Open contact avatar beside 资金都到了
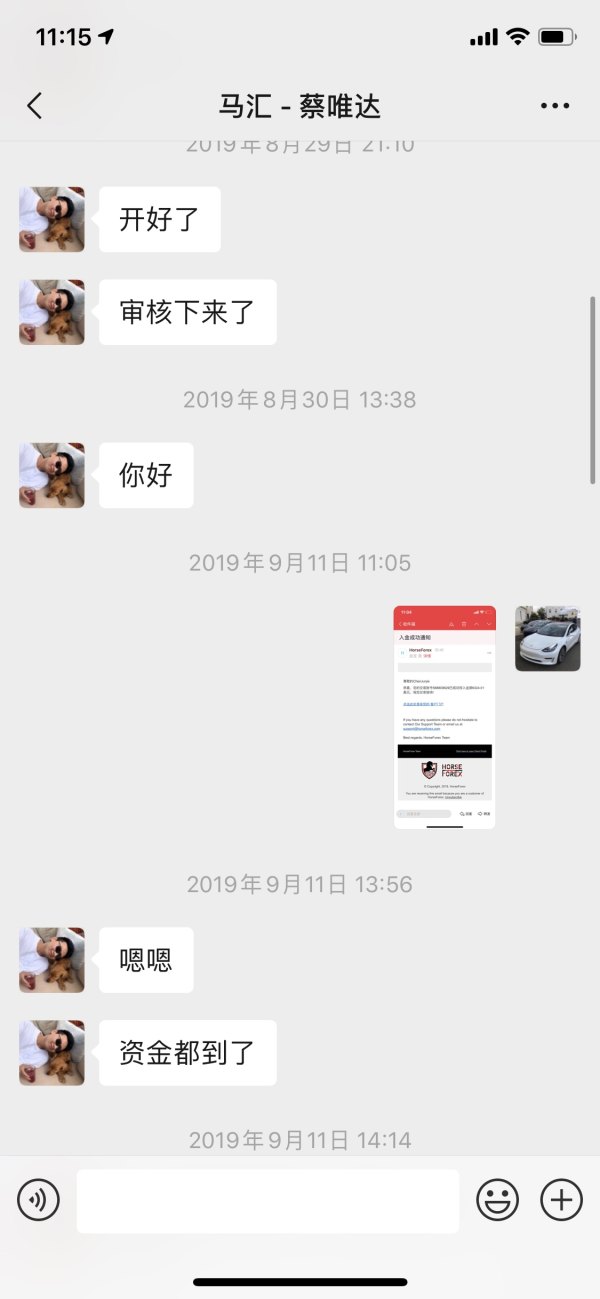The image size is (600, 1299). coord(52,1053)
